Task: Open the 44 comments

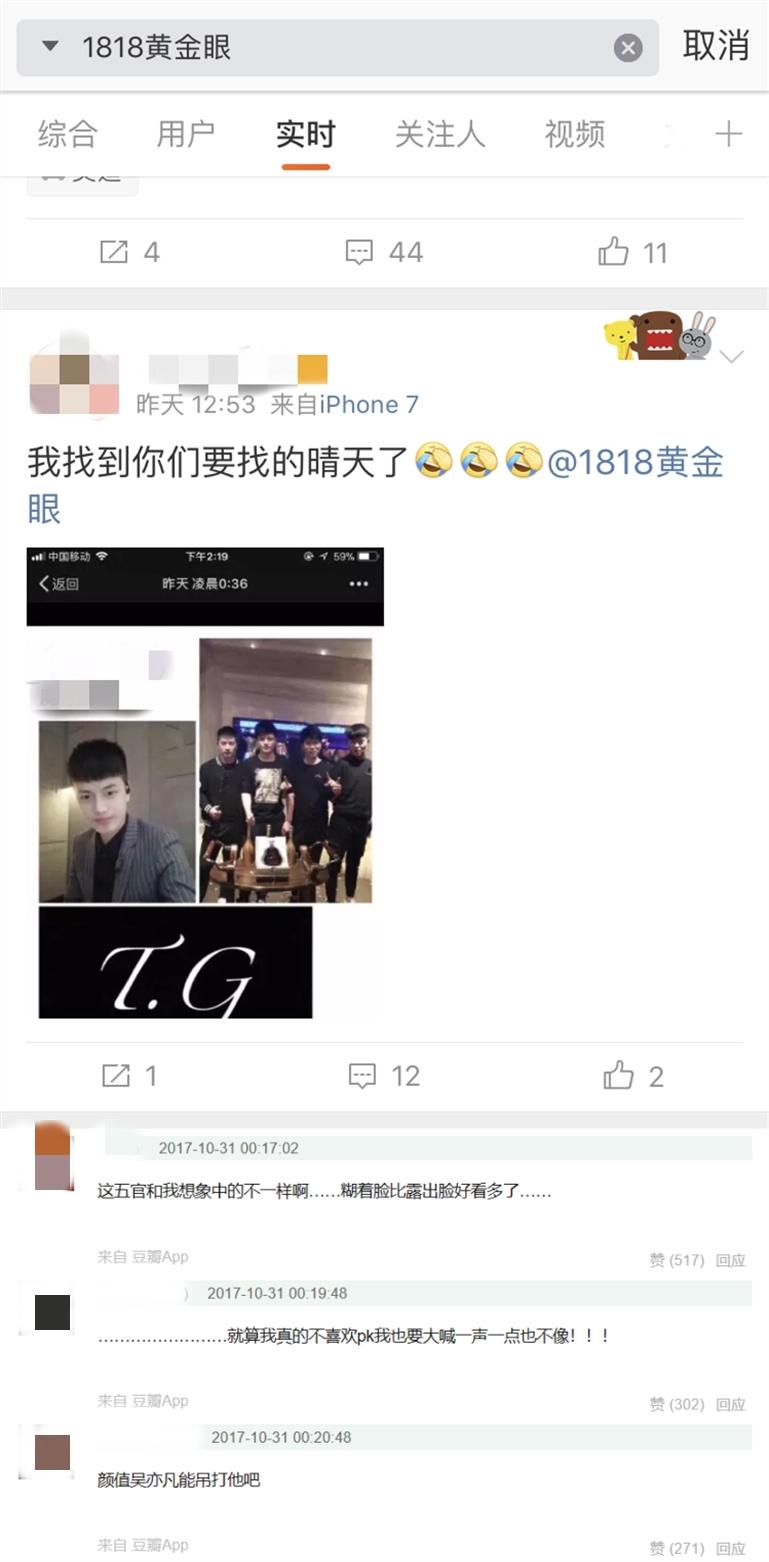Action: coord(384,252)
